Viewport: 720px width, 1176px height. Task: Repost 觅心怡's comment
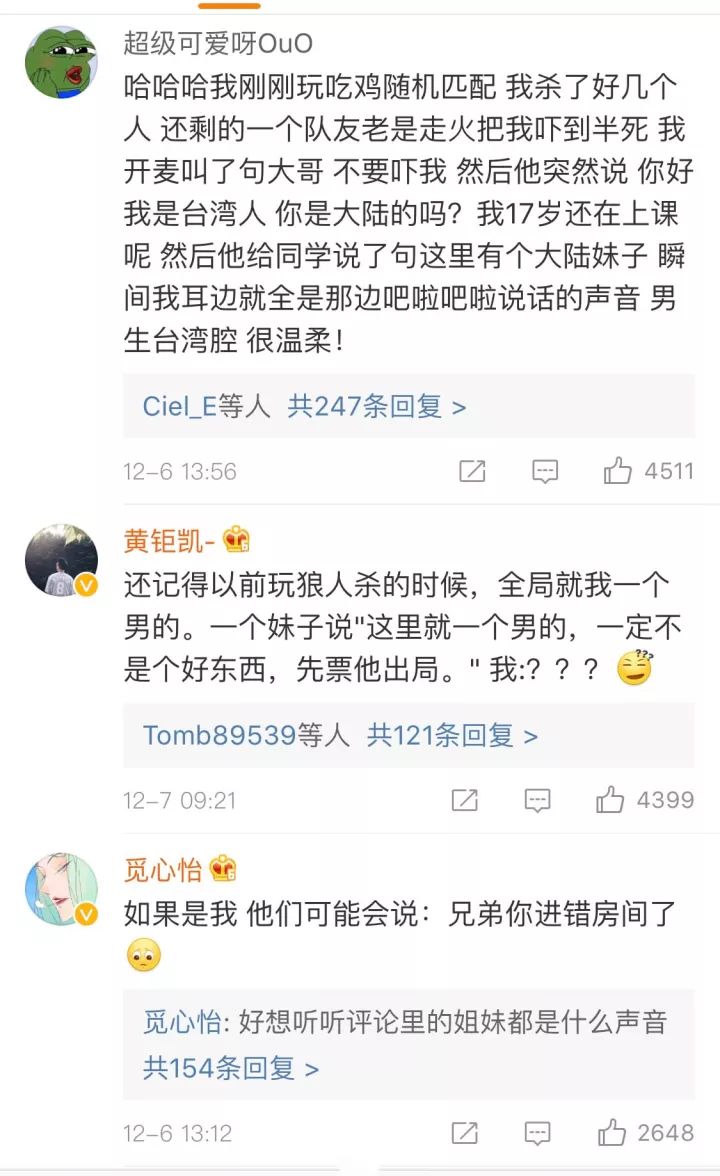click(x=465, y=1133)
